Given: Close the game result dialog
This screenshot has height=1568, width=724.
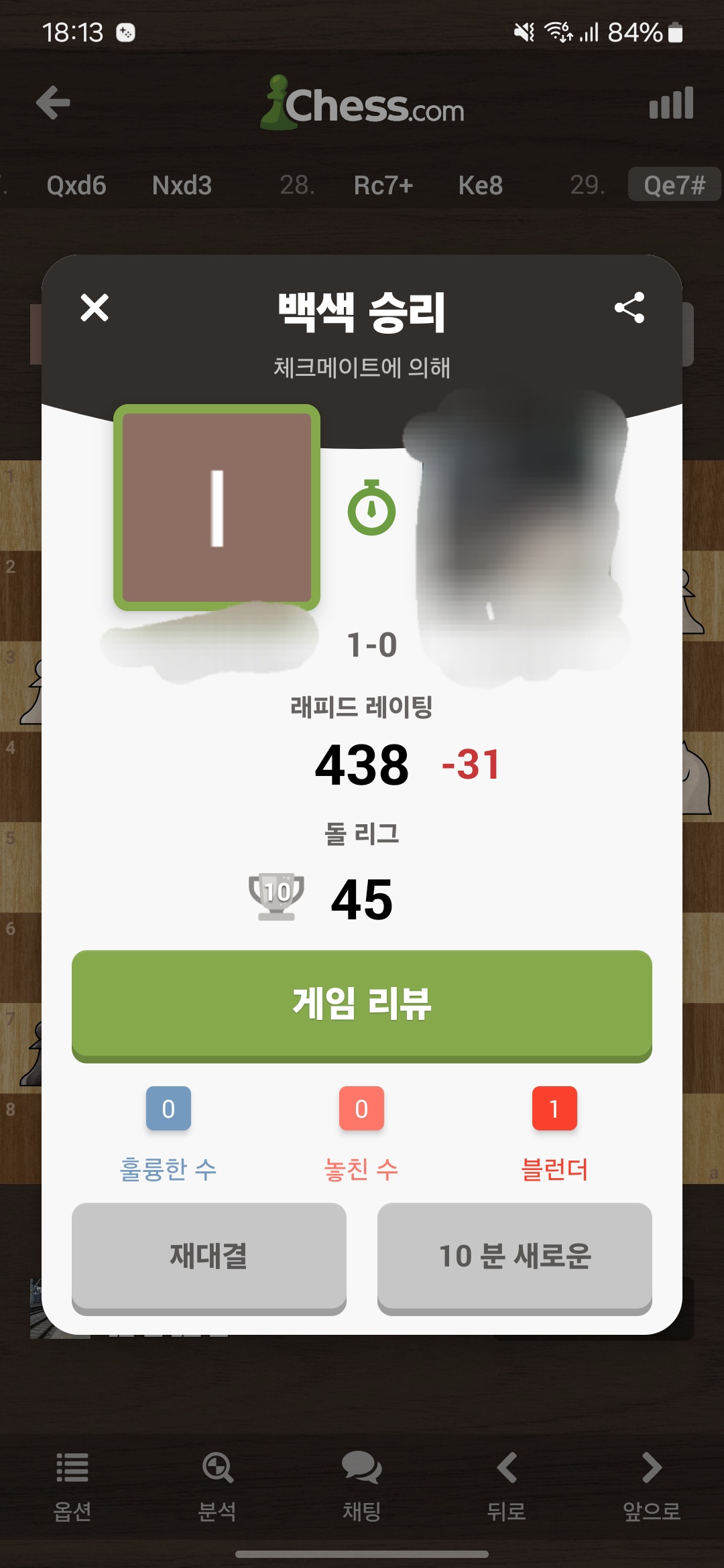Looking at the screenshot, I should coord(95,308).
